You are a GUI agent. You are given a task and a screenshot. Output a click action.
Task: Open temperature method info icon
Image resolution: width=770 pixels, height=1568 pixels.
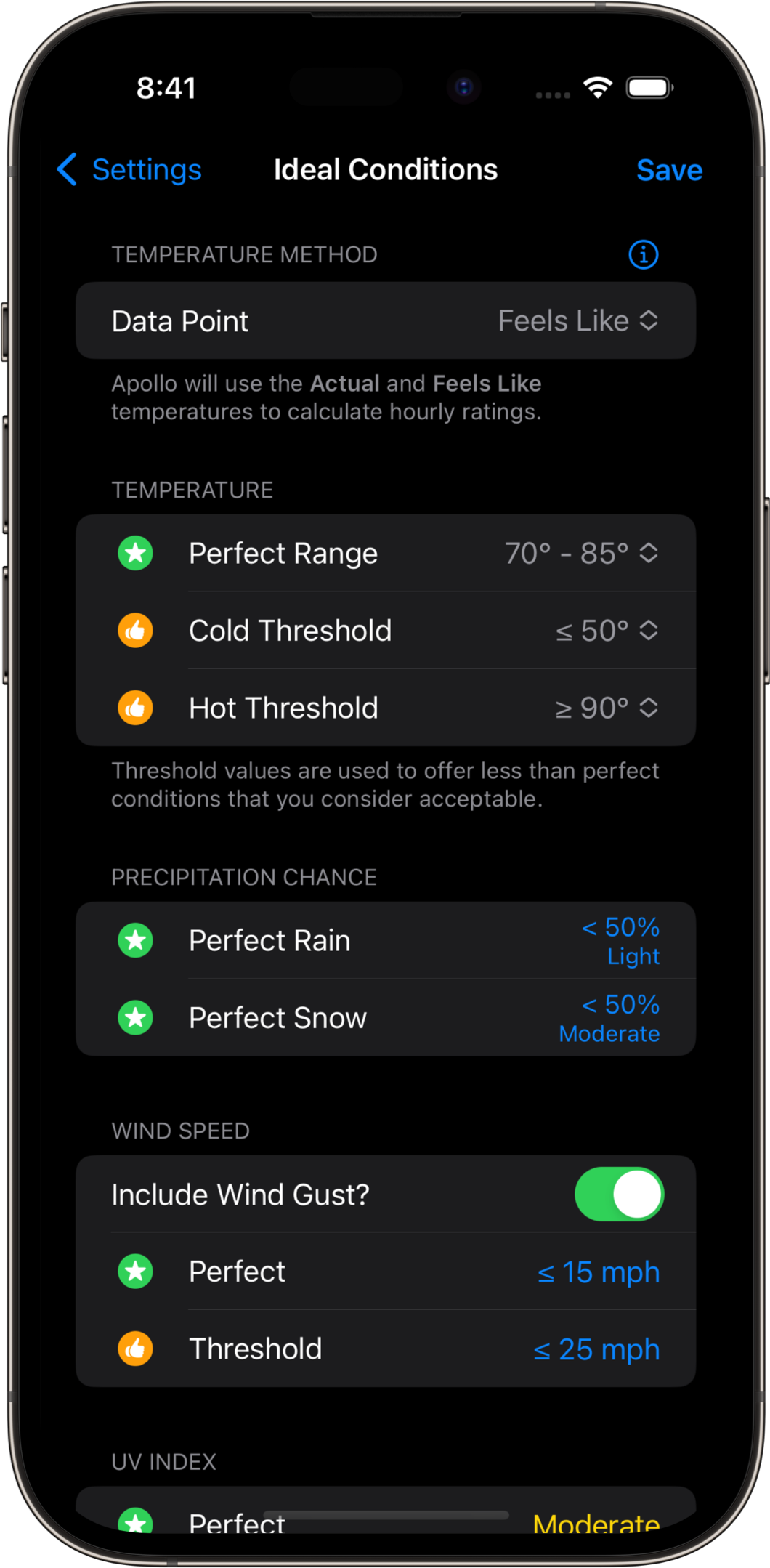pyautogui.click(x=643, y=255)
